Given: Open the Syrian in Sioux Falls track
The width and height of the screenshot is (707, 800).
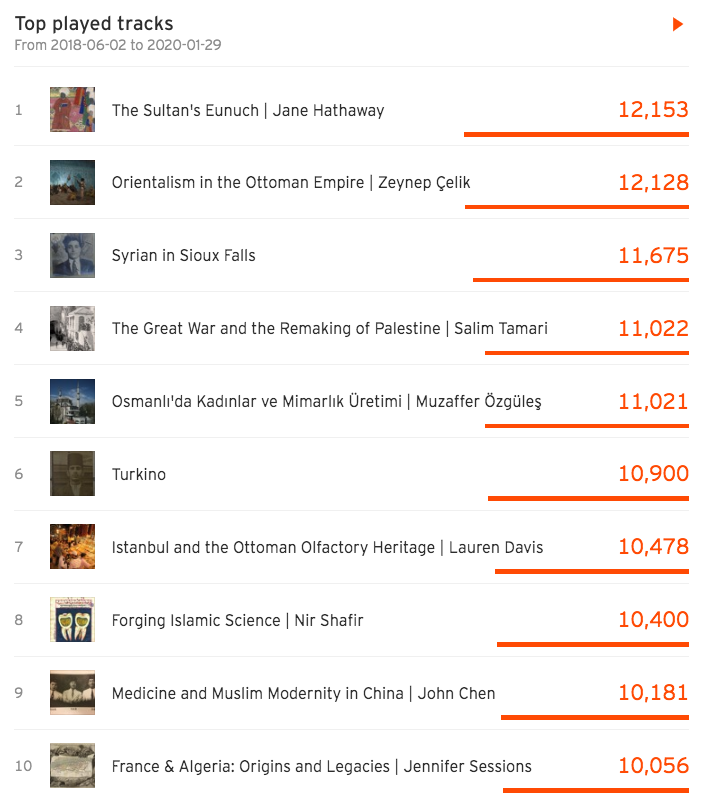Looking at the screenshot, I should (x=184, y=256).
